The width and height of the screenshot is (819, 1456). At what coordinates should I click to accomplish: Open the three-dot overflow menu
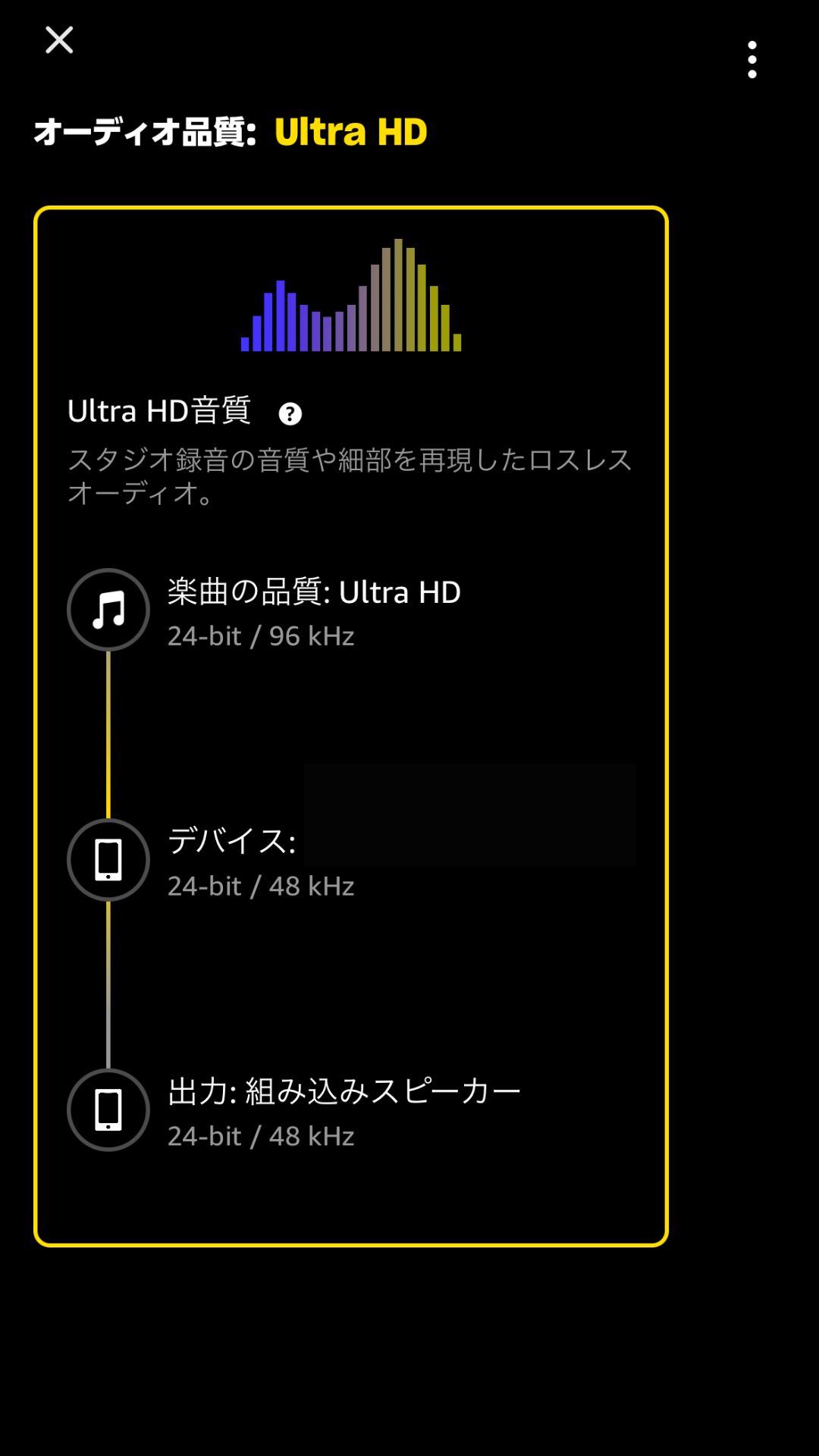tap(752, 61)
